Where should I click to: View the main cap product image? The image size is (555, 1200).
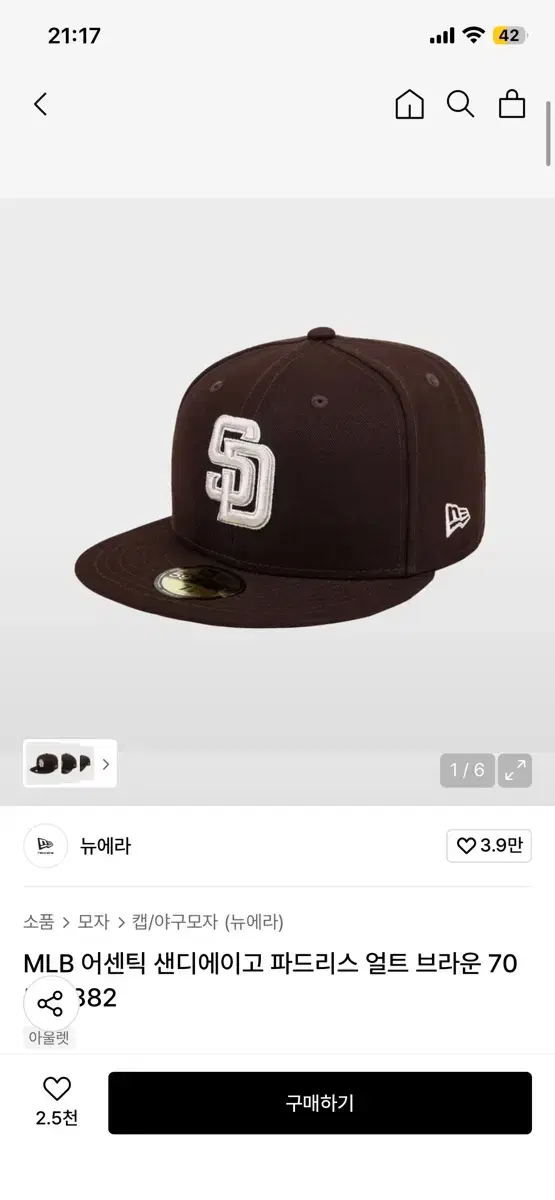(x=277, y=478)
